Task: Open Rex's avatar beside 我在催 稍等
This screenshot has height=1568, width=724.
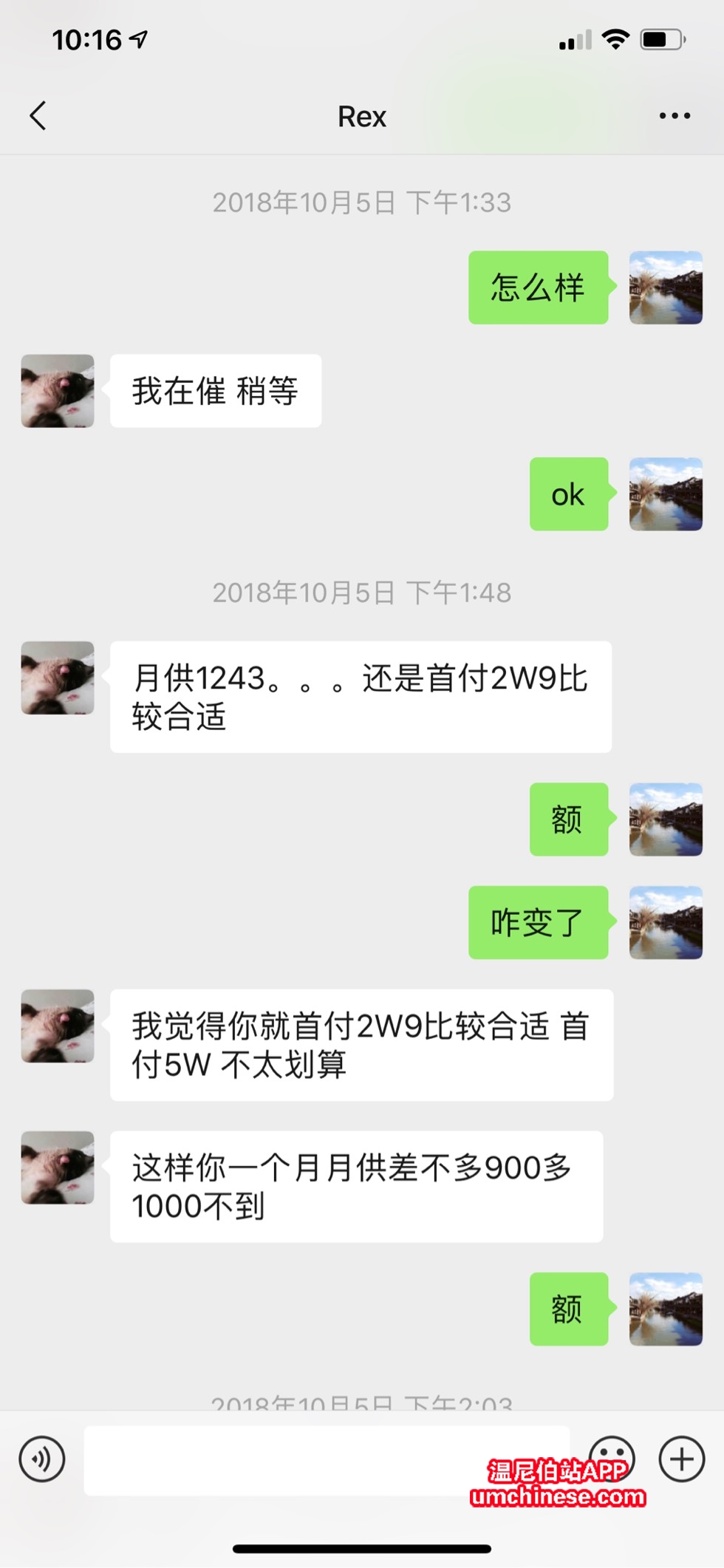Action: (x=58, y=391)
